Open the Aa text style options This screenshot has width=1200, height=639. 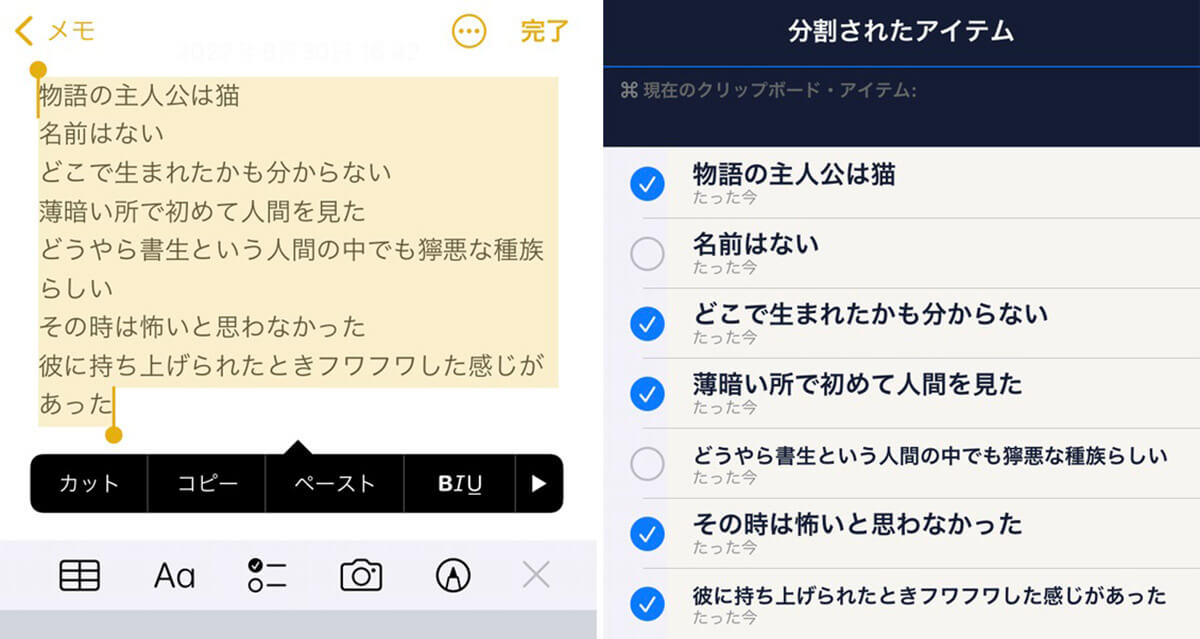click(x=174, y=575)
